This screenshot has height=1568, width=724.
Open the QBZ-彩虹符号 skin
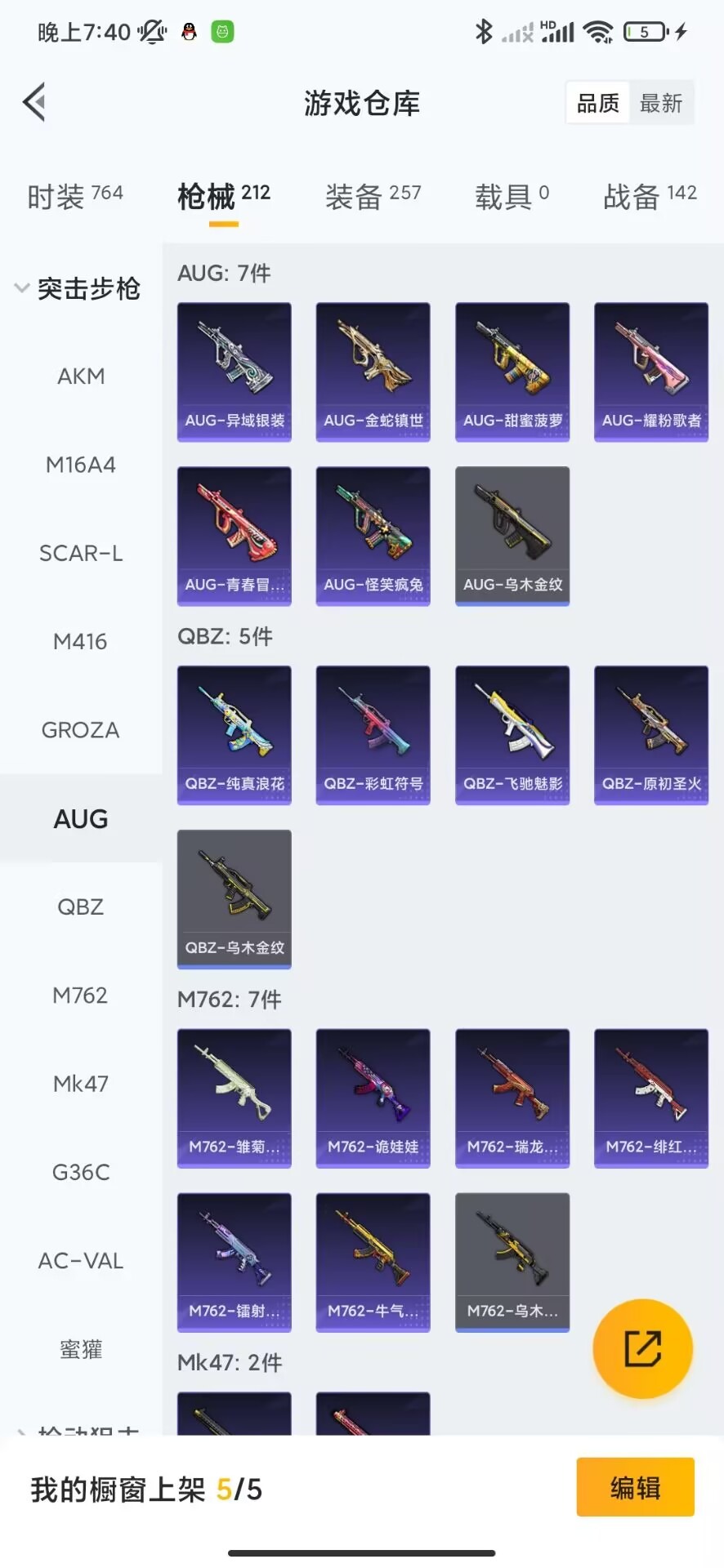[x=373, y=735]
